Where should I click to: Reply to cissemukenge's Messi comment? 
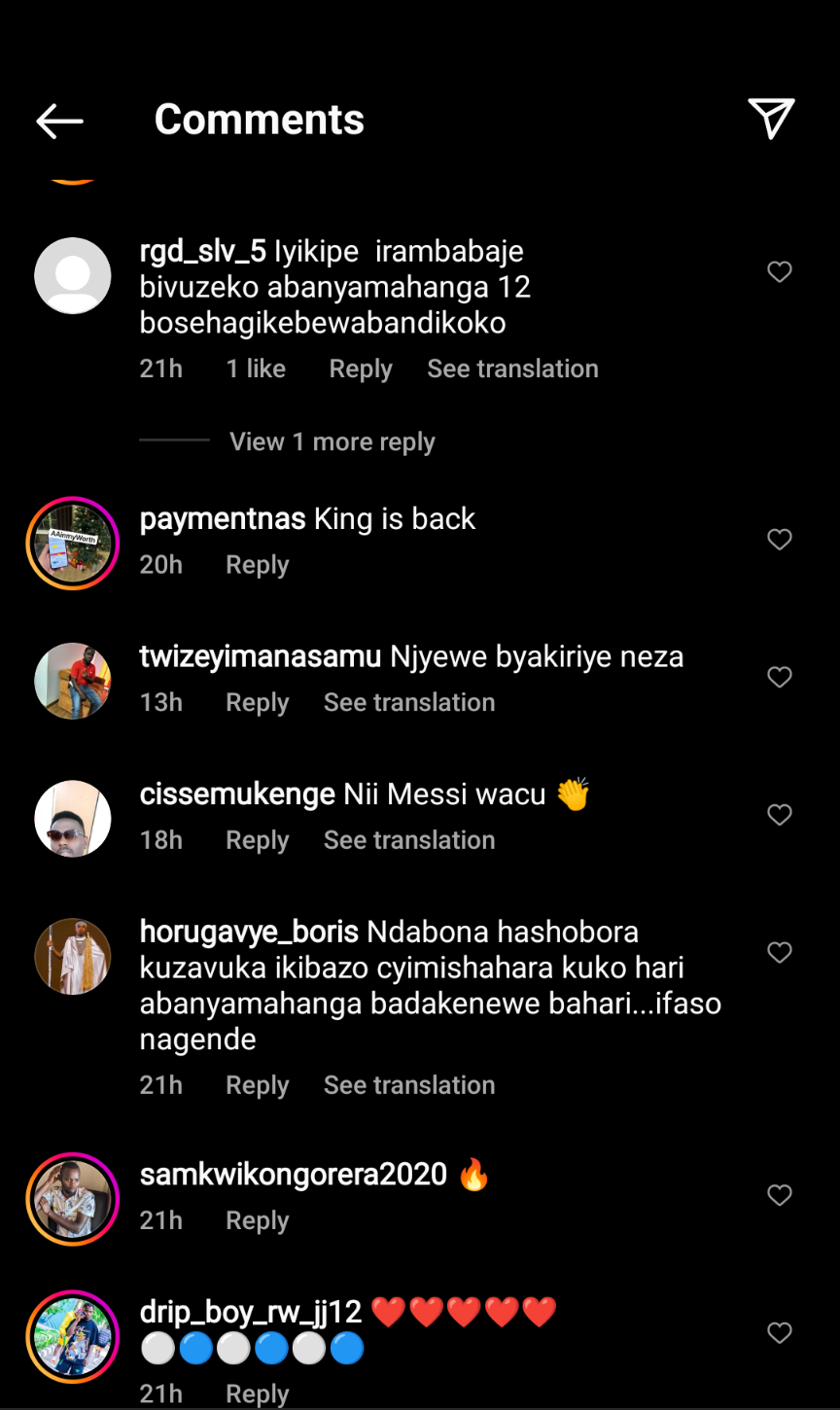click(257, 840)
